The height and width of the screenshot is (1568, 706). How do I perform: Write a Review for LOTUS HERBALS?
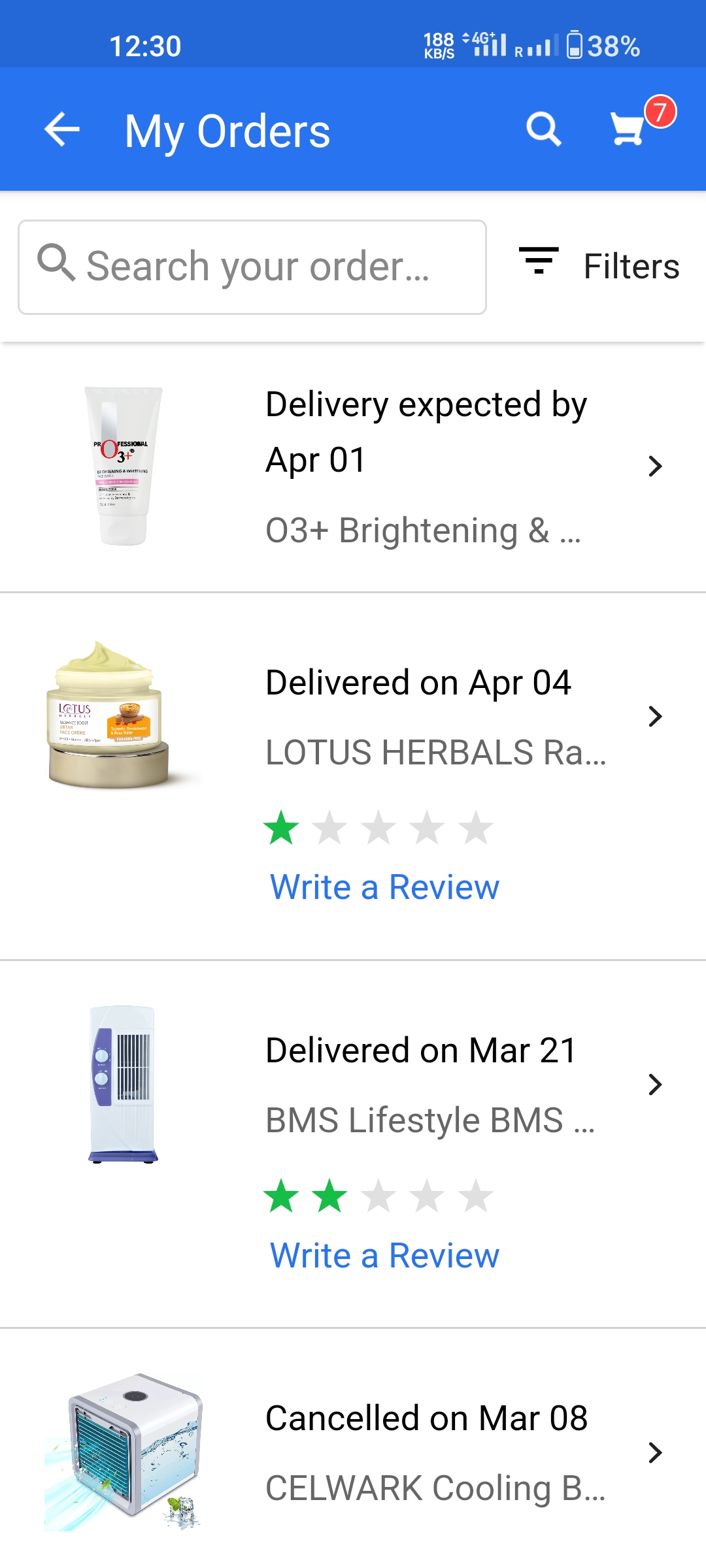pyautogui.click(x=384, y=887)
